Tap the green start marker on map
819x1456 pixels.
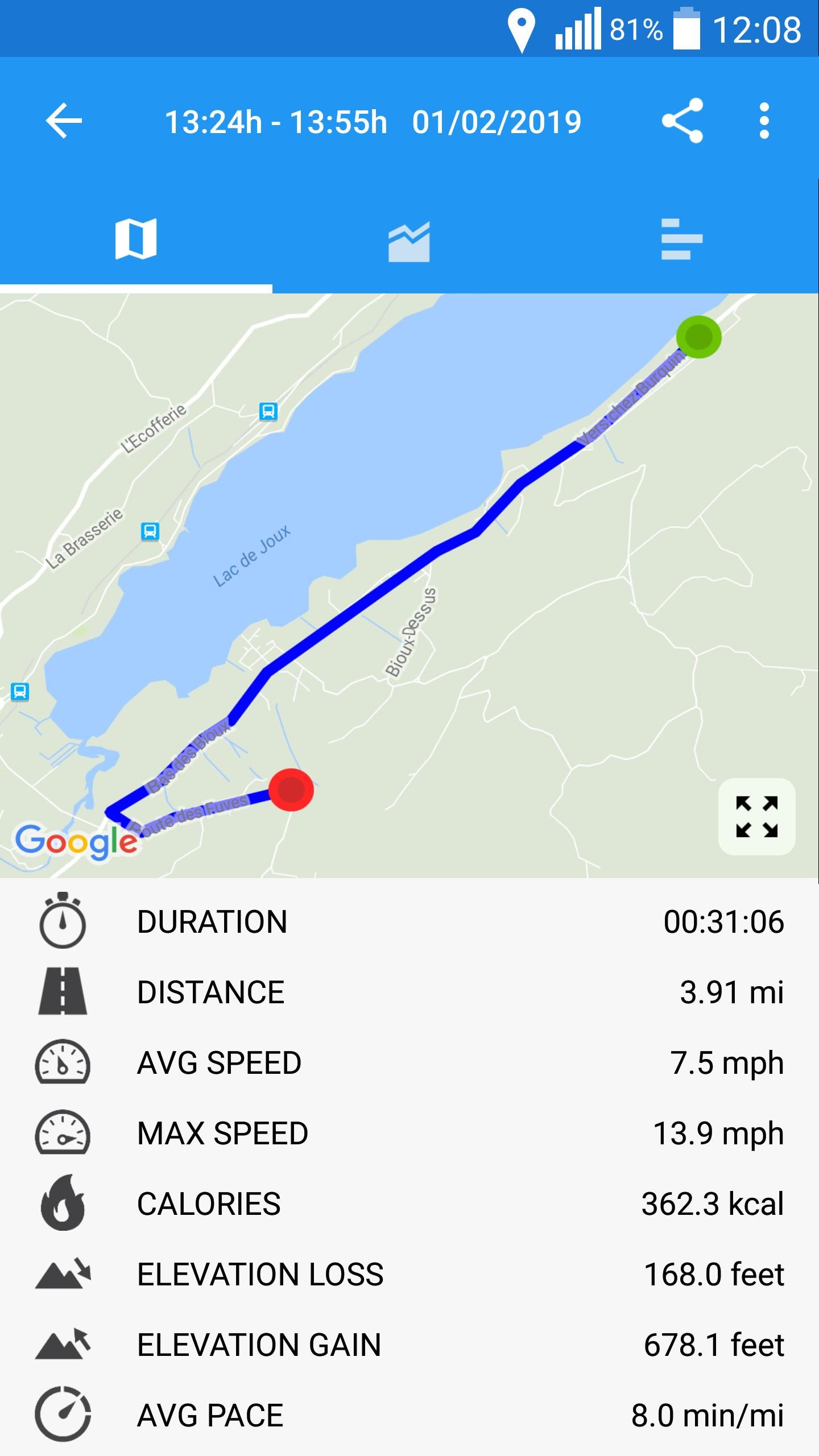(x=698, y=337)
